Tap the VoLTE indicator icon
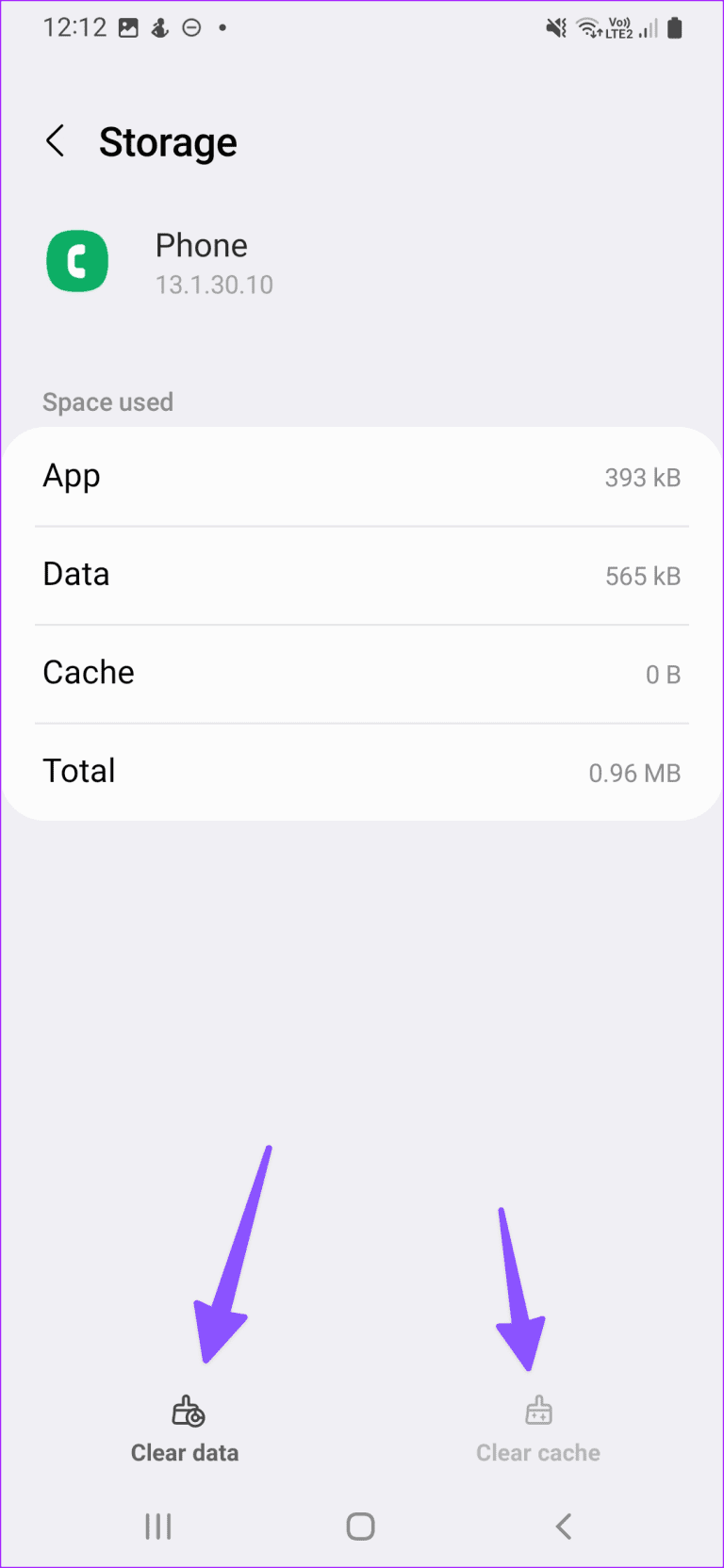The height and width of the screenshot is (1568, 724). pyautogui.click(x=619, y=25)
